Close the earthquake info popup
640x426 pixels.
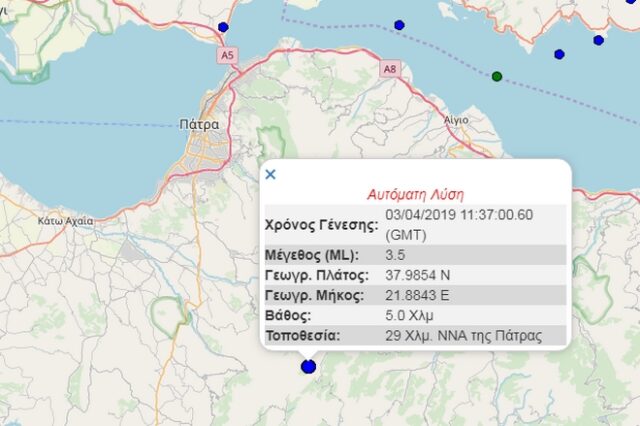point(270,174)
